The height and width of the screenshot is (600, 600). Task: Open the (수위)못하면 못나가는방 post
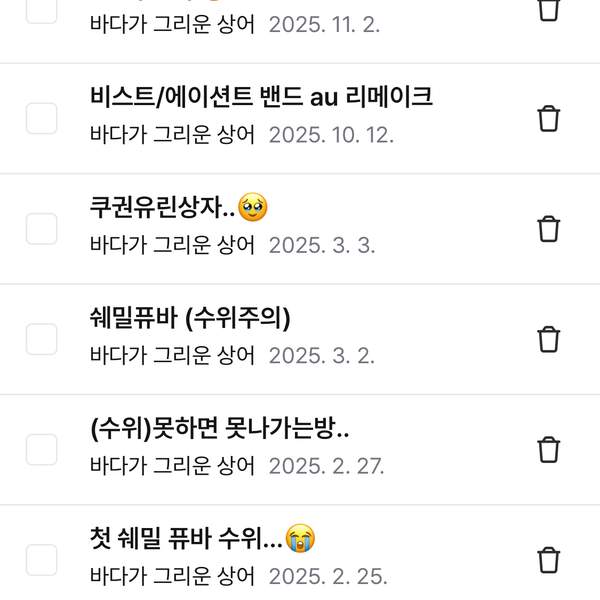[x=219, y=430]
